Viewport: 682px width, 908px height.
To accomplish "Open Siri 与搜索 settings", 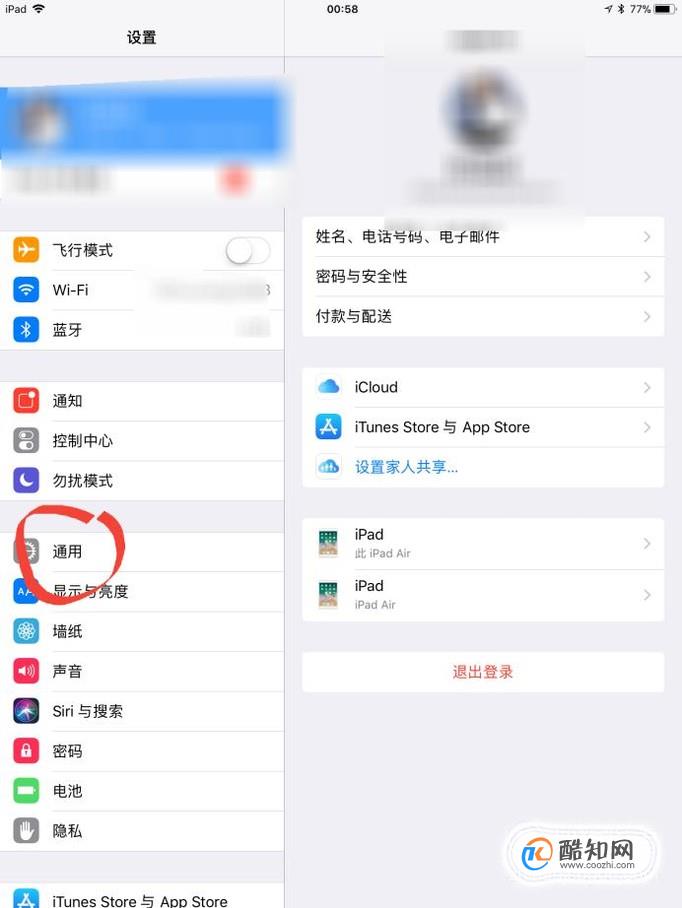I will click(140, 712).
